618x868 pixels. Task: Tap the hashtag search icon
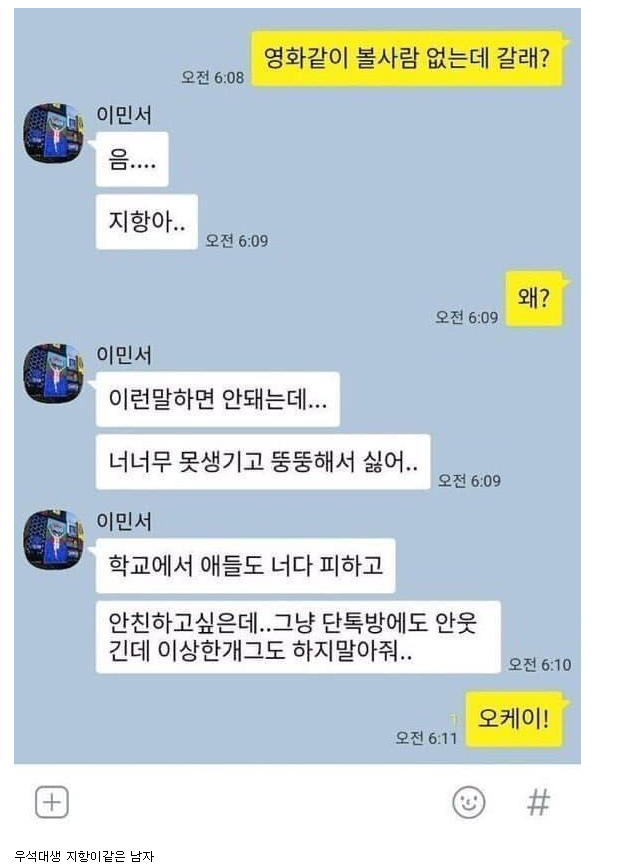coord(538,802)
